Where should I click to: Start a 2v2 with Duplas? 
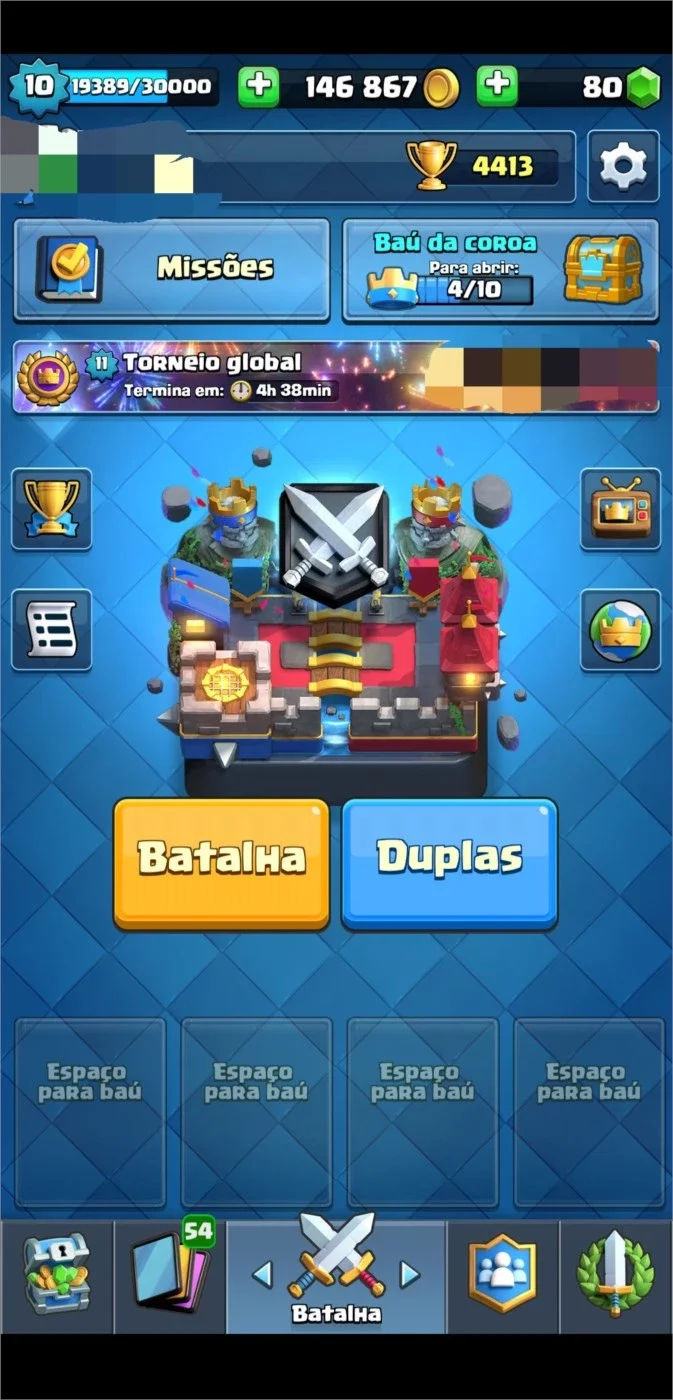pyautogui.click(x=449, y=863)
